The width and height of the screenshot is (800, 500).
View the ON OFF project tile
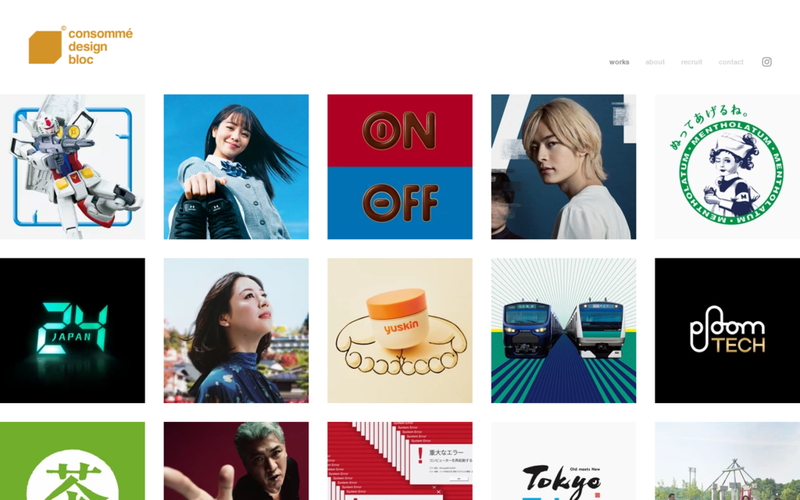[400, 167]
